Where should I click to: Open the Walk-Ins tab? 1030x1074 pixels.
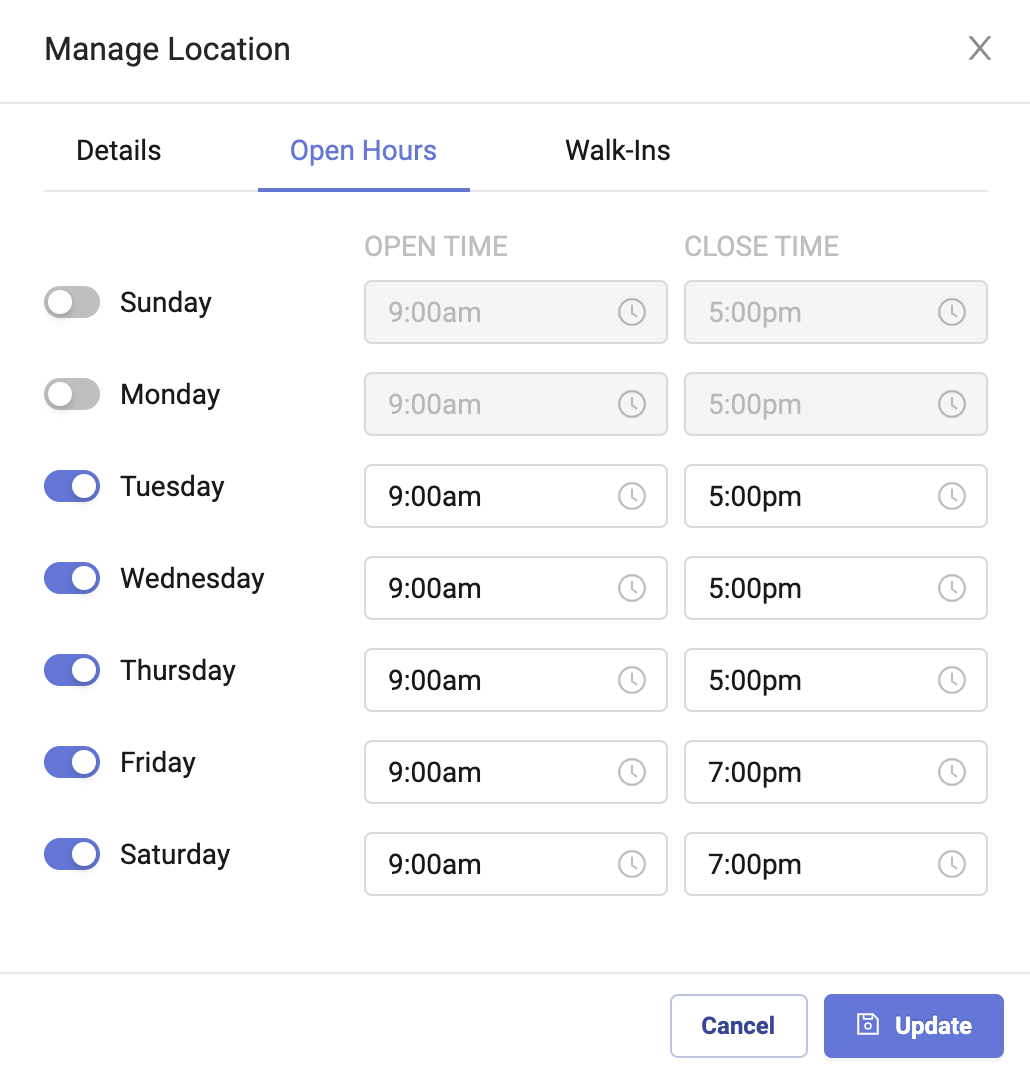(617, 150)
